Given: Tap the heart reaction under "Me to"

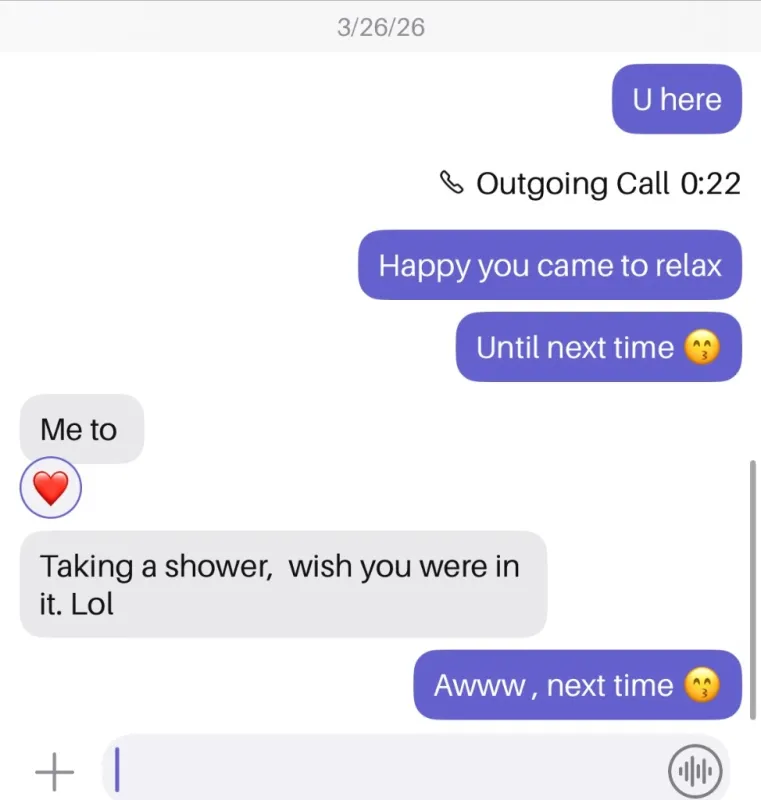Looking at the screenshot, I should tap(50, 488).
